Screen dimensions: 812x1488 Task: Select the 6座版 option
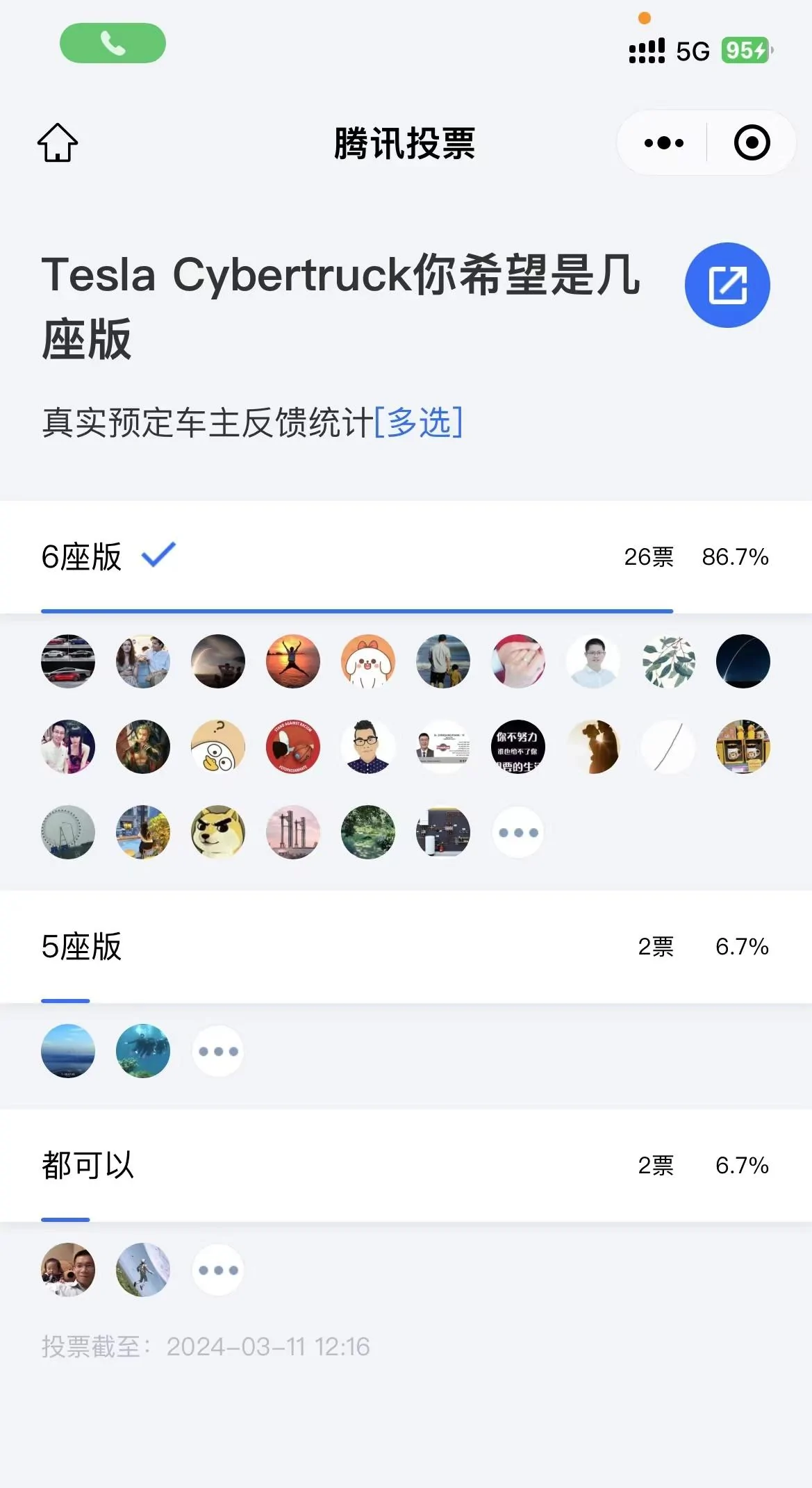point(406,556)
